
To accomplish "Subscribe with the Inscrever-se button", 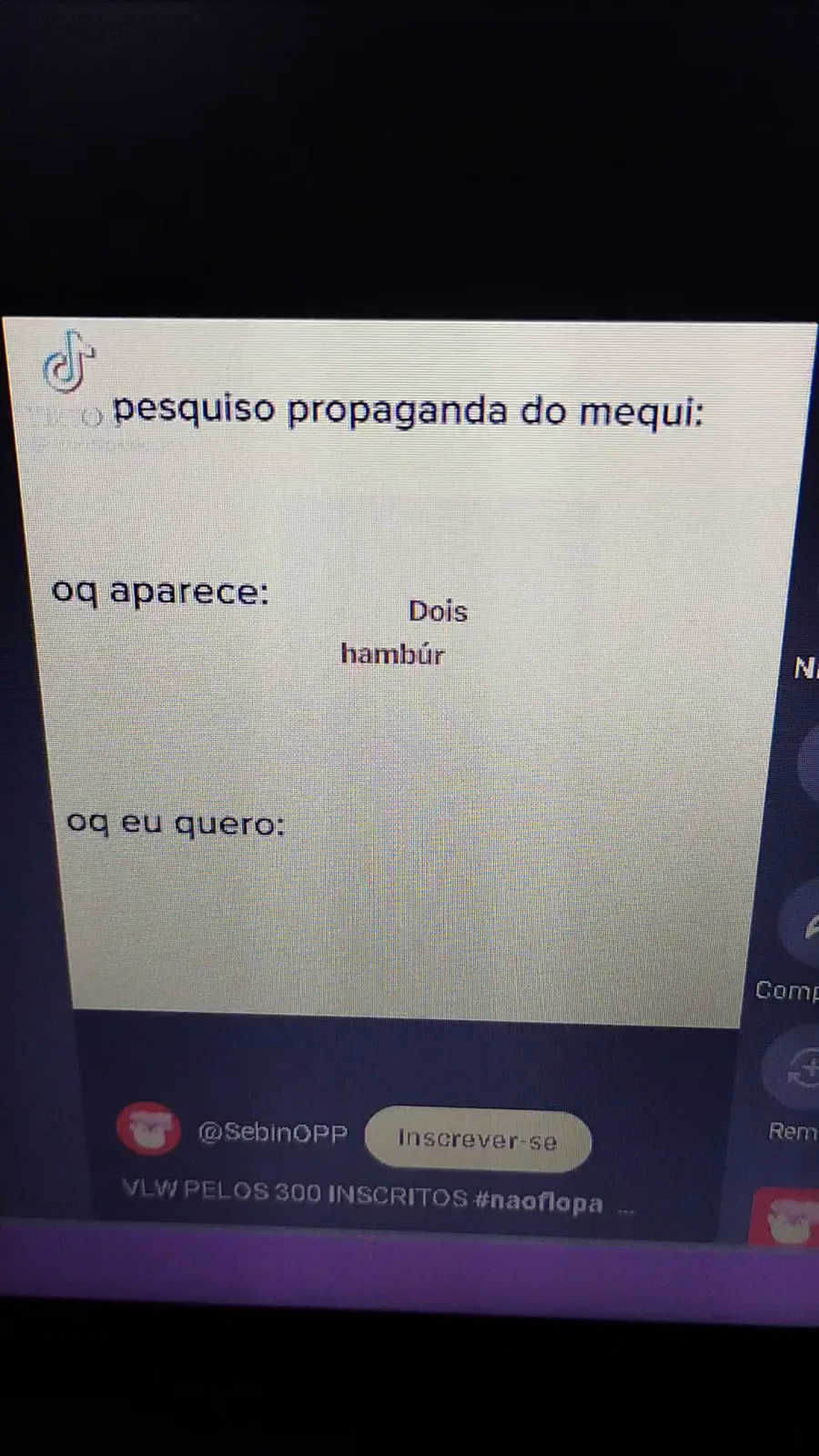I will point(478,1139).
